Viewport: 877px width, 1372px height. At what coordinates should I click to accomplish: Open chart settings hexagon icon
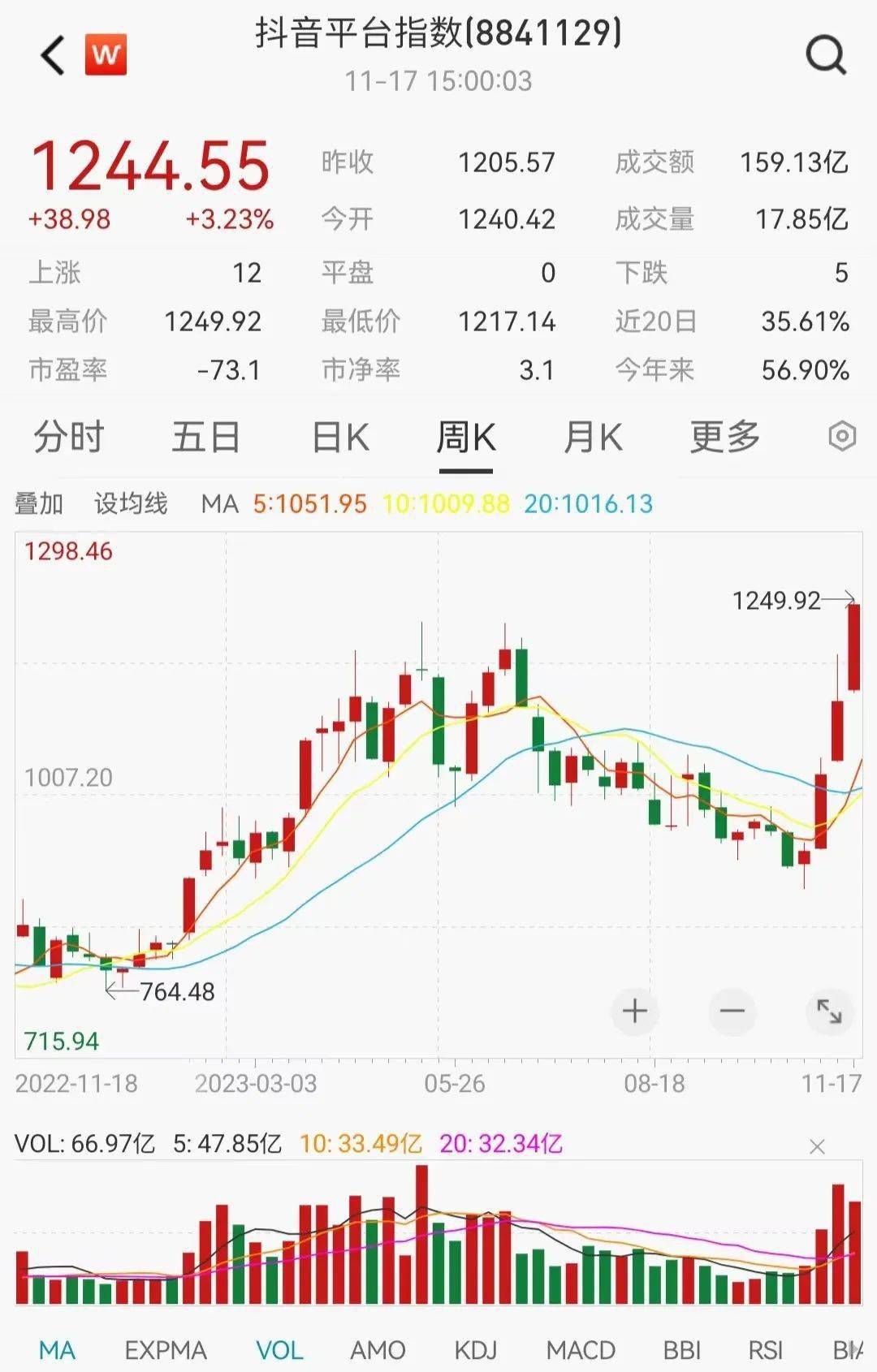tap(842, 437)
